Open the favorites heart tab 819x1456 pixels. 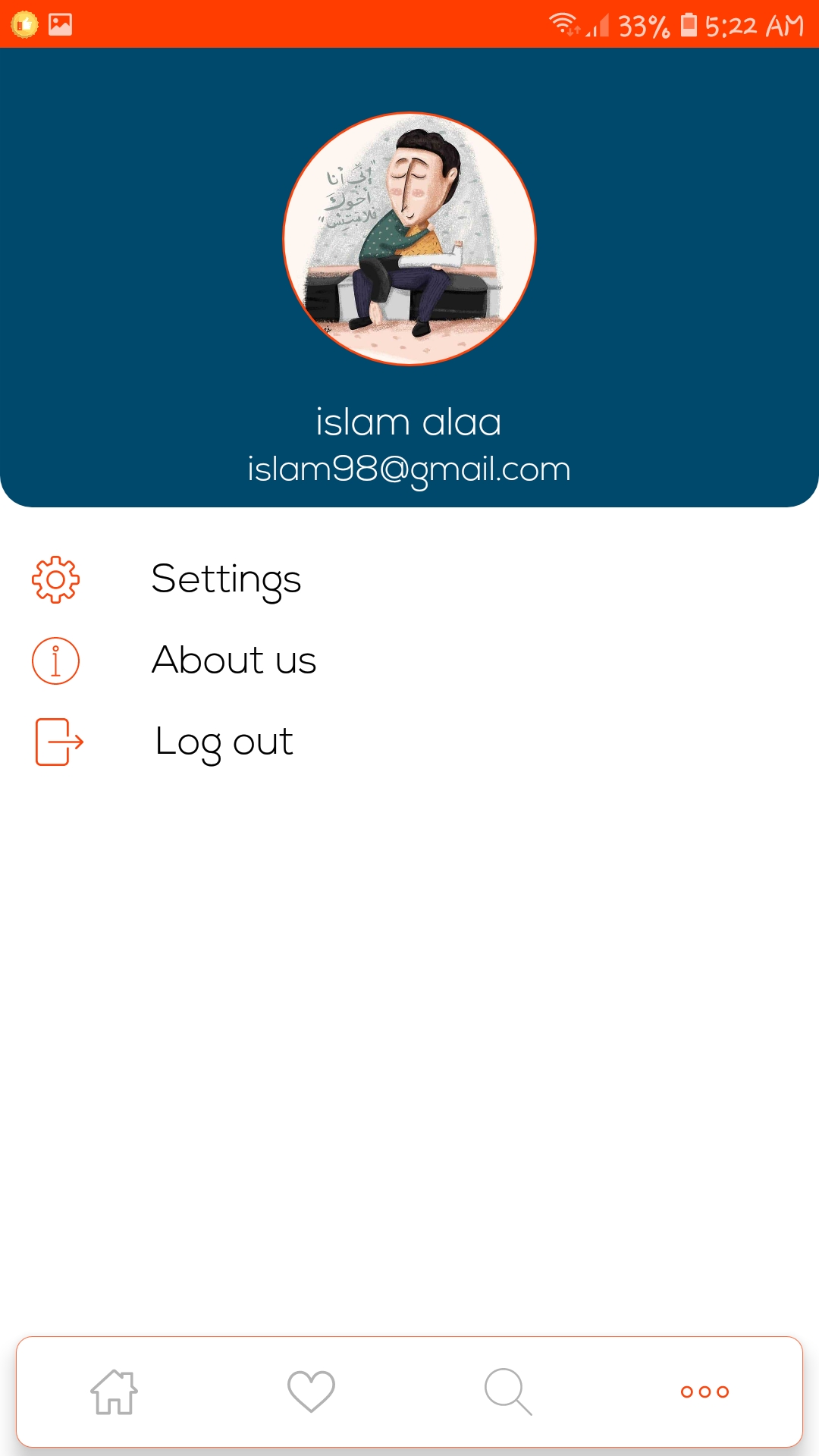click(311, 1392)
